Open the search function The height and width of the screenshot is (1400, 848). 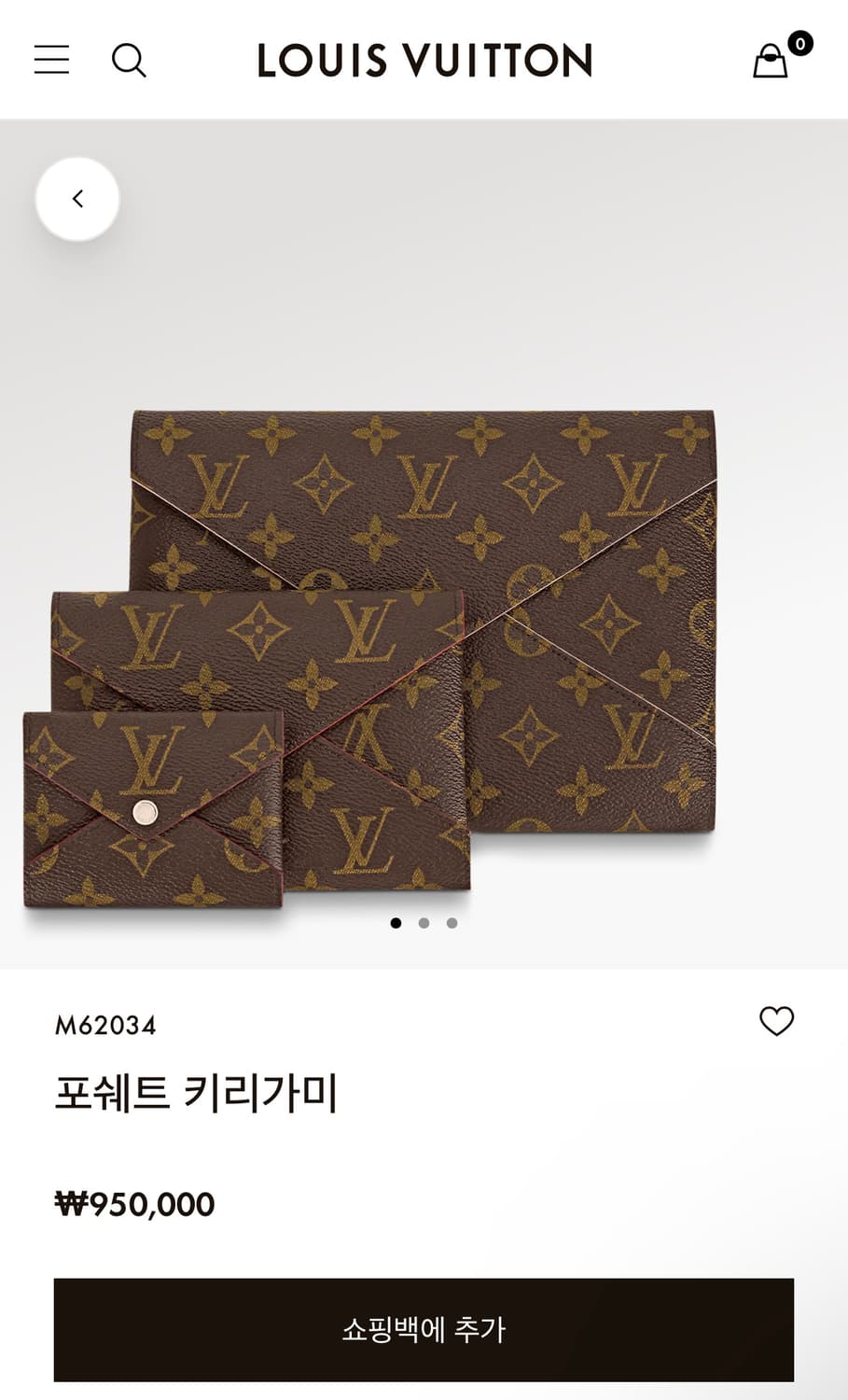130,59
